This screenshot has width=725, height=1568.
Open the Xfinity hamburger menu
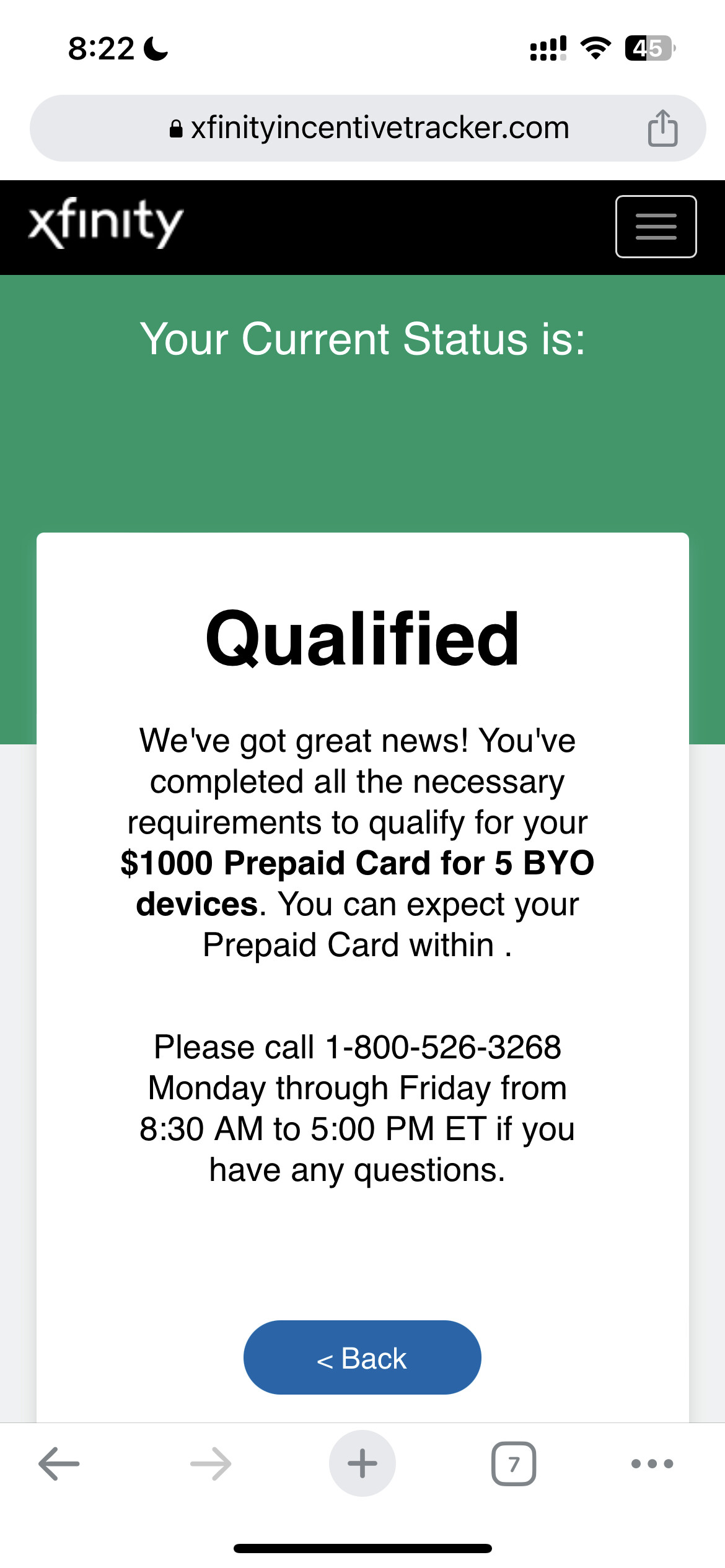(656, 227)
